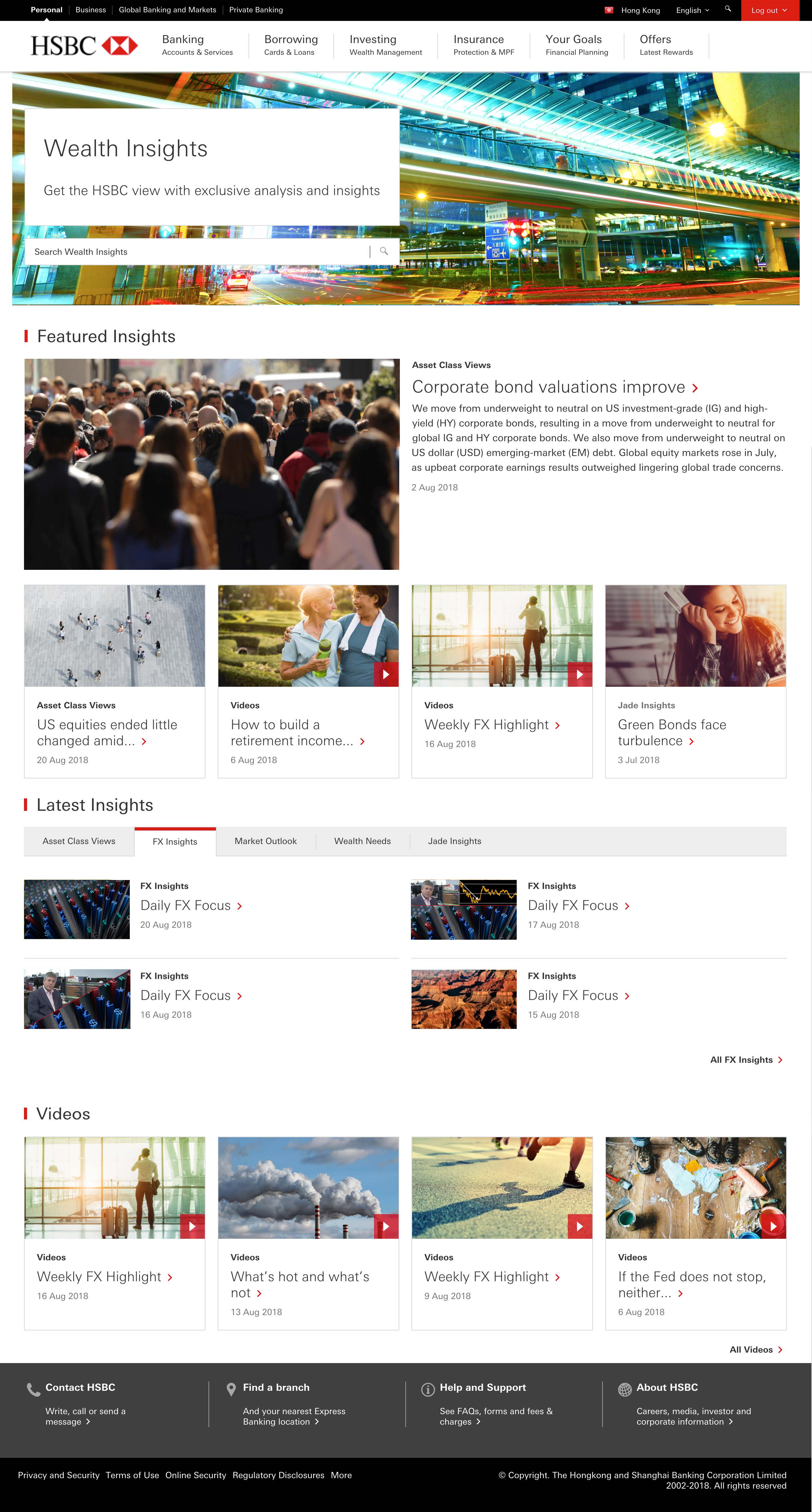Image resolution: width=812 pixels, height=1512 pixels.
Task: Select the Market Outlook tab
Action: (265, 841)
